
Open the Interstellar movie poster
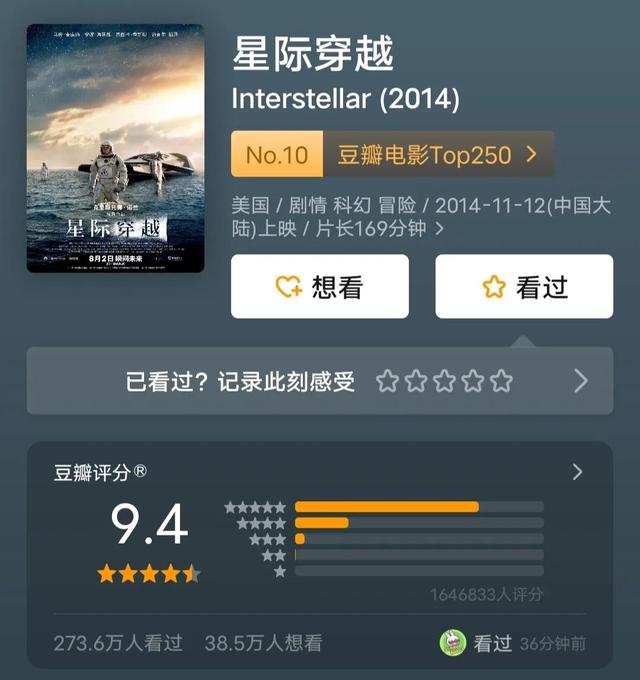tap(115, 148)
